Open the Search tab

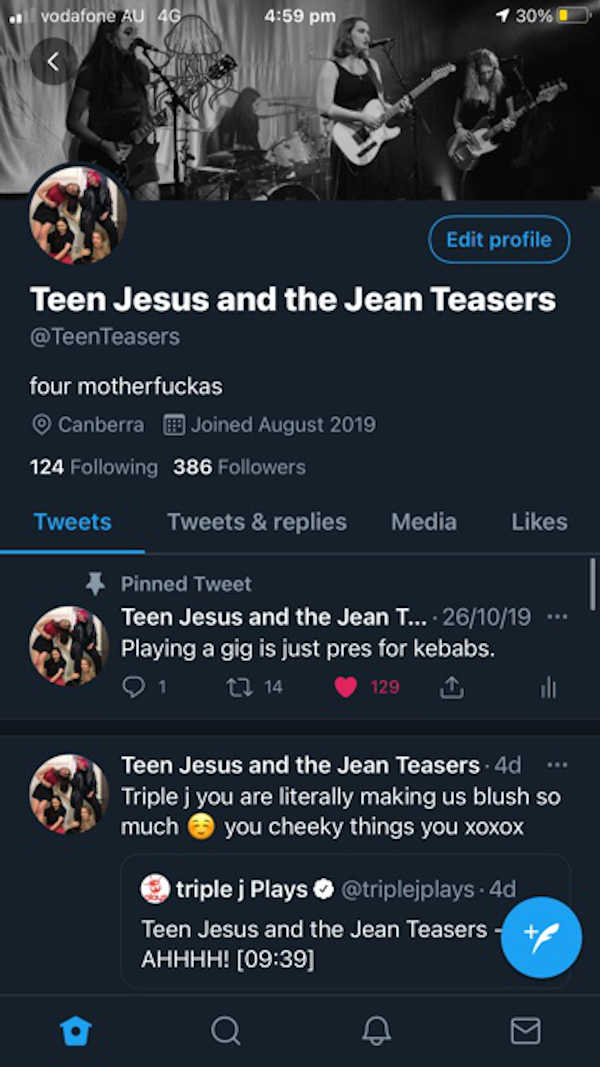[226, 1030]
